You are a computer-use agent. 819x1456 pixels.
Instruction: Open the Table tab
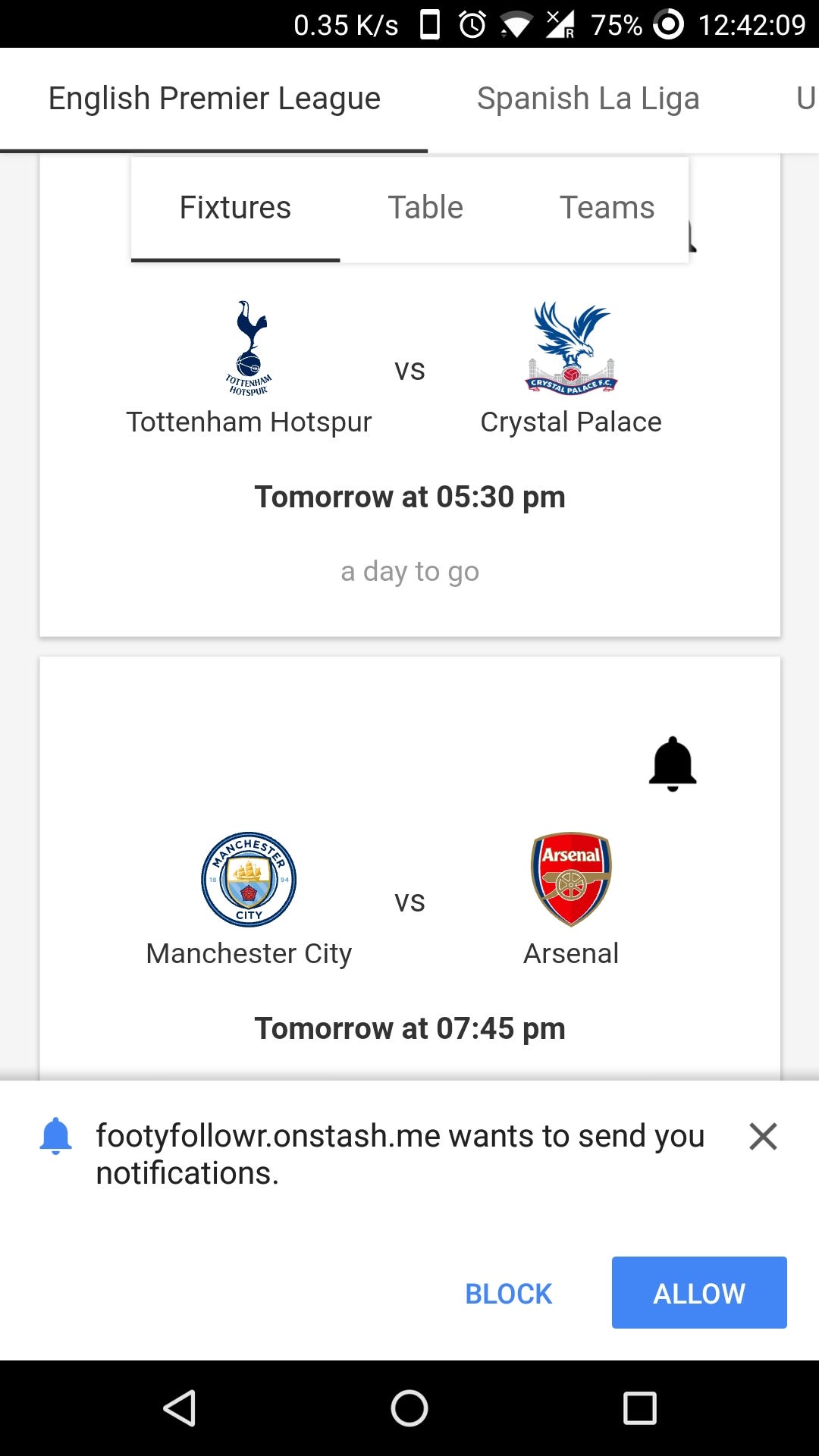pyautogui.click(x=425, y=208)
